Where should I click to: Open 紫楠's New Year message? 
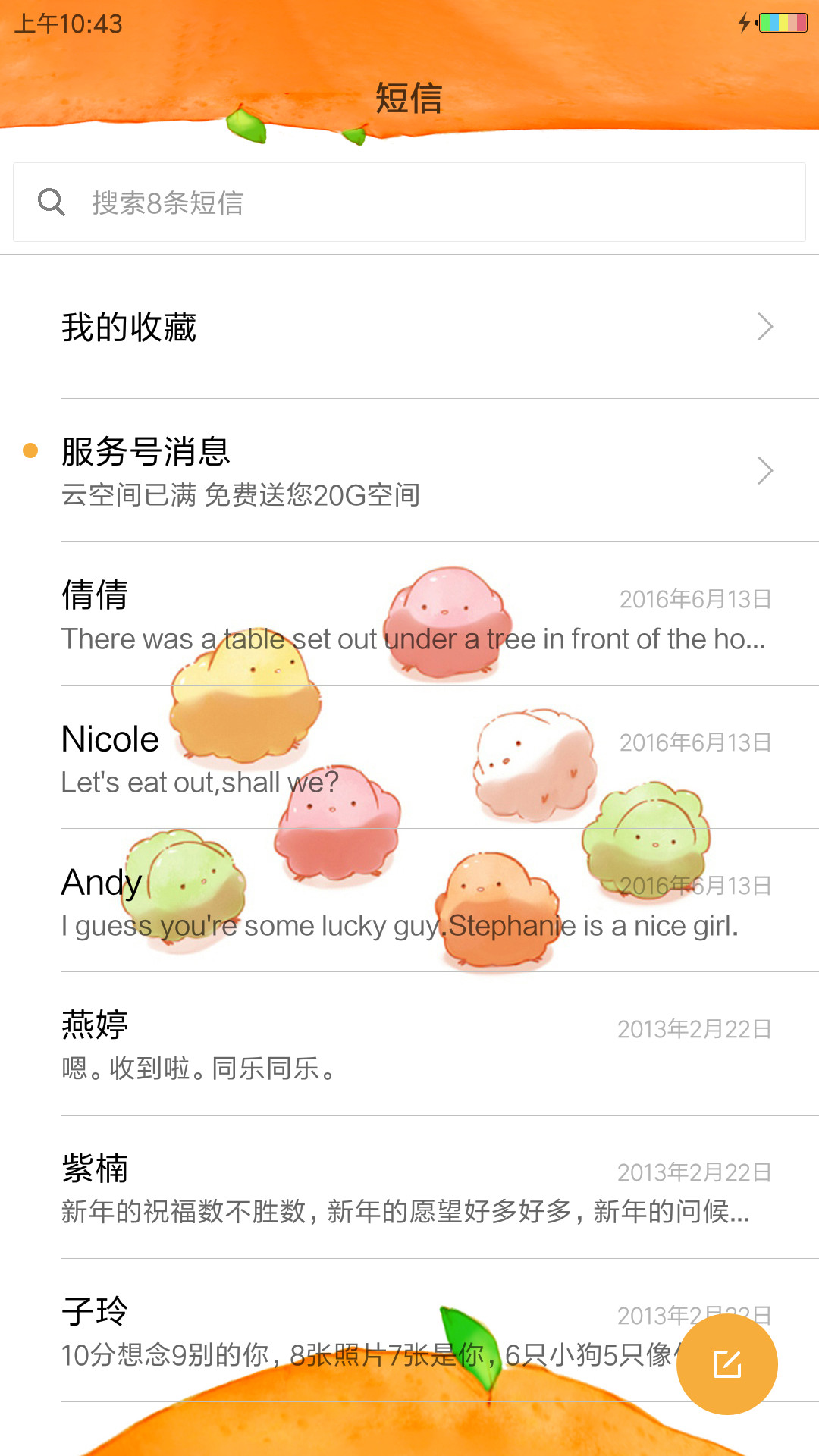tap(409, 1187)
